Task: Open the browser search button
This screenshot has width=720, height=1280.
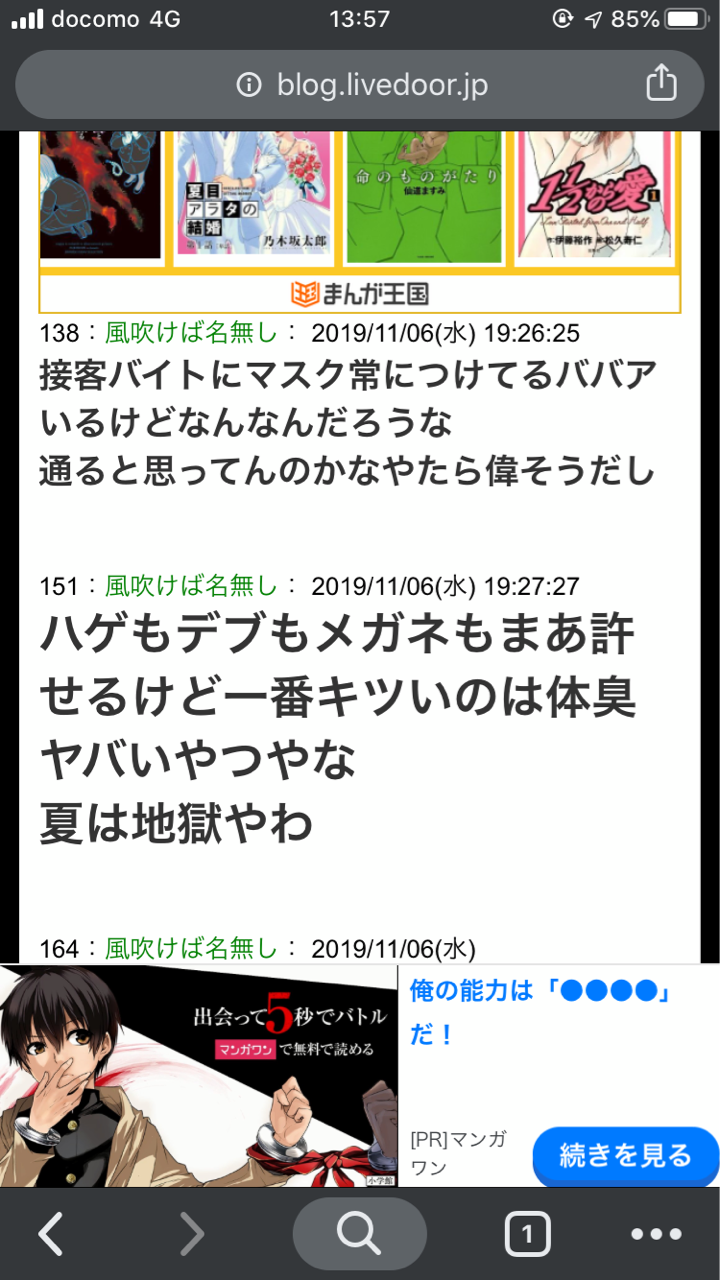Action: (x=359, y=1235)
